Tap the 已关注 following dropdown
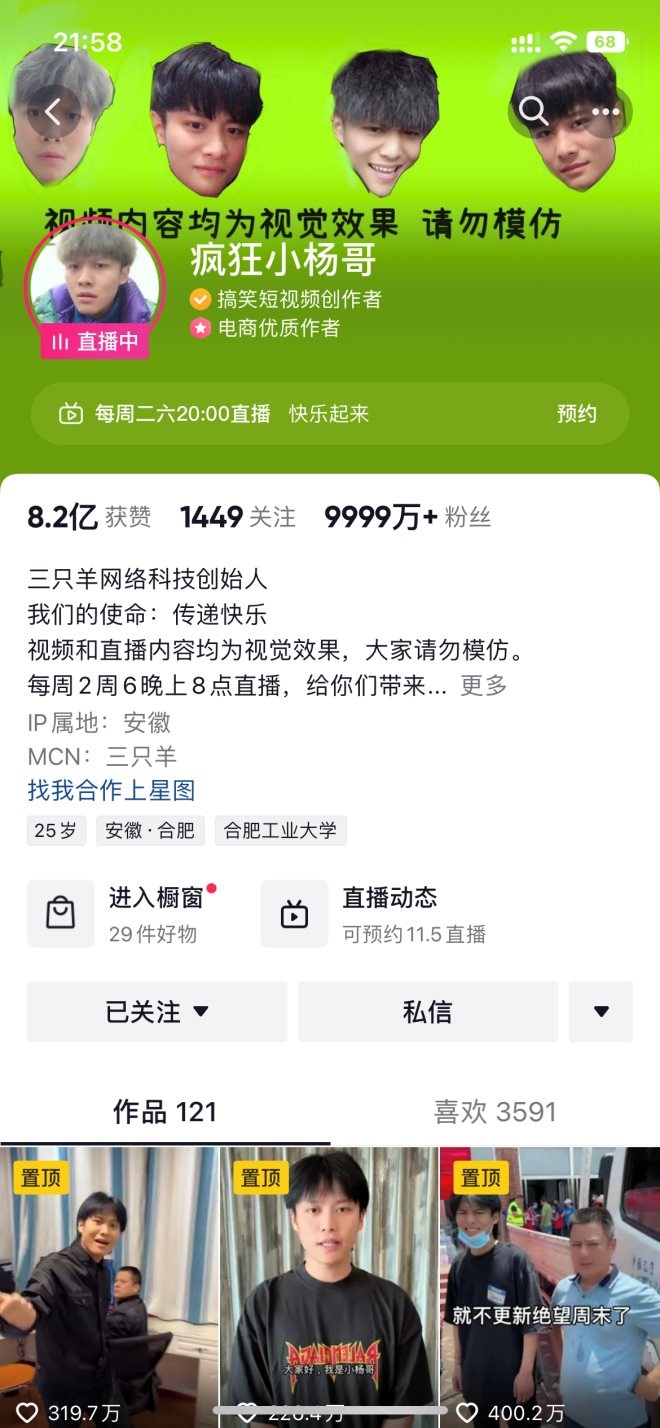The height and width of the screenshot is (1428, 660). pyautogui.click(x=157, y=1012)
